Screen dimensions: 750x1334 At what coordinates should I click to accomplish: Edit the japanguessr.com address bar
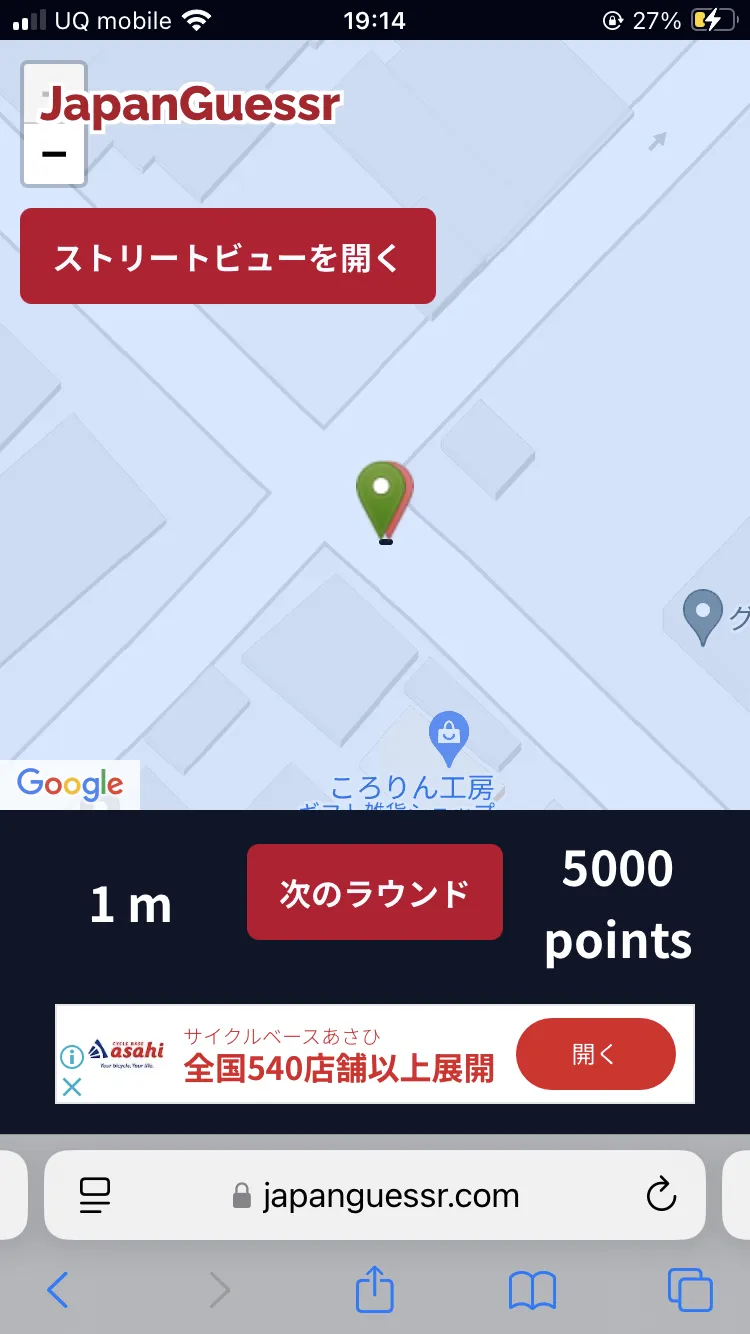tap(390, 1195)
